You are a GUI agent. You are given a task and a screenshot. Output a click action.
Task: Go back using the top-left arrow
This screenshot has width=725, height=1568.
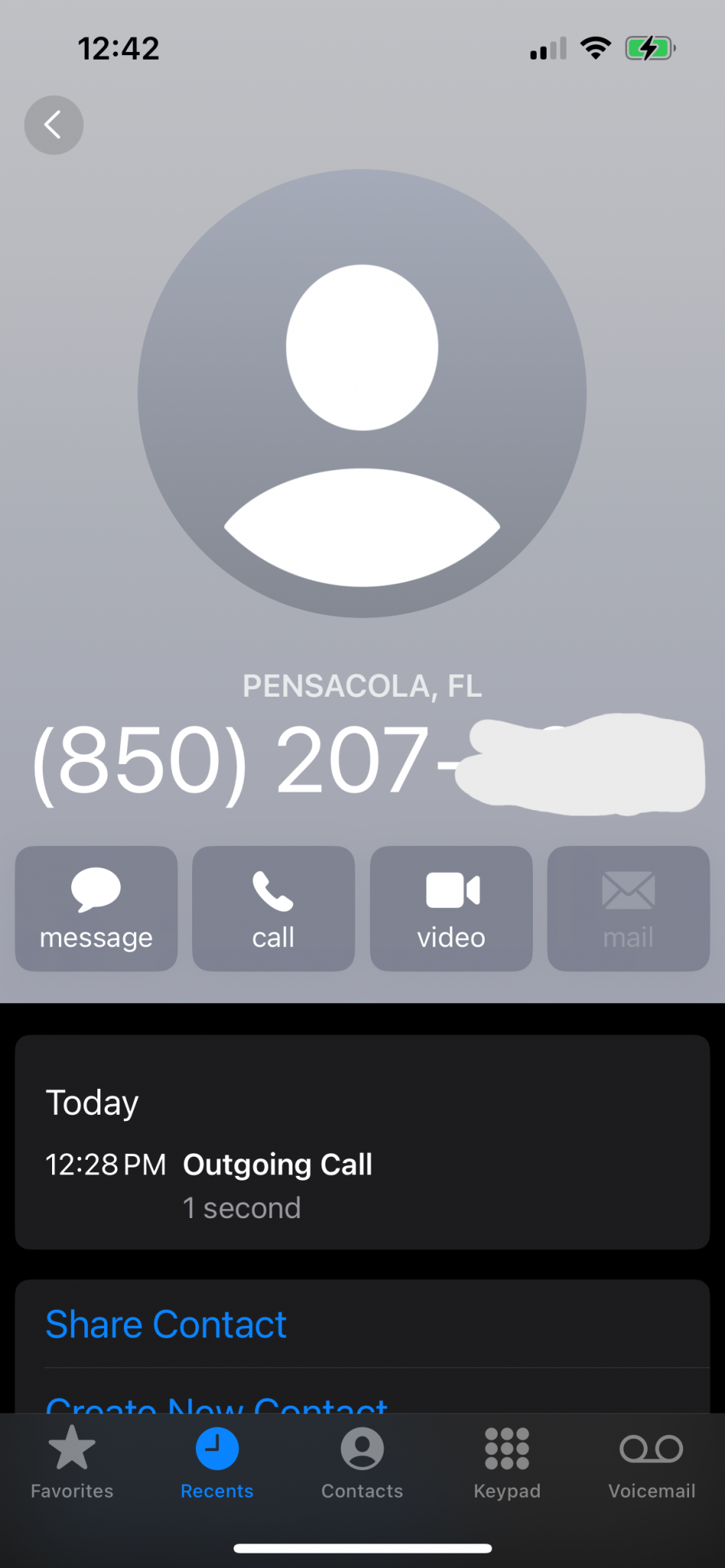(54, 125)
